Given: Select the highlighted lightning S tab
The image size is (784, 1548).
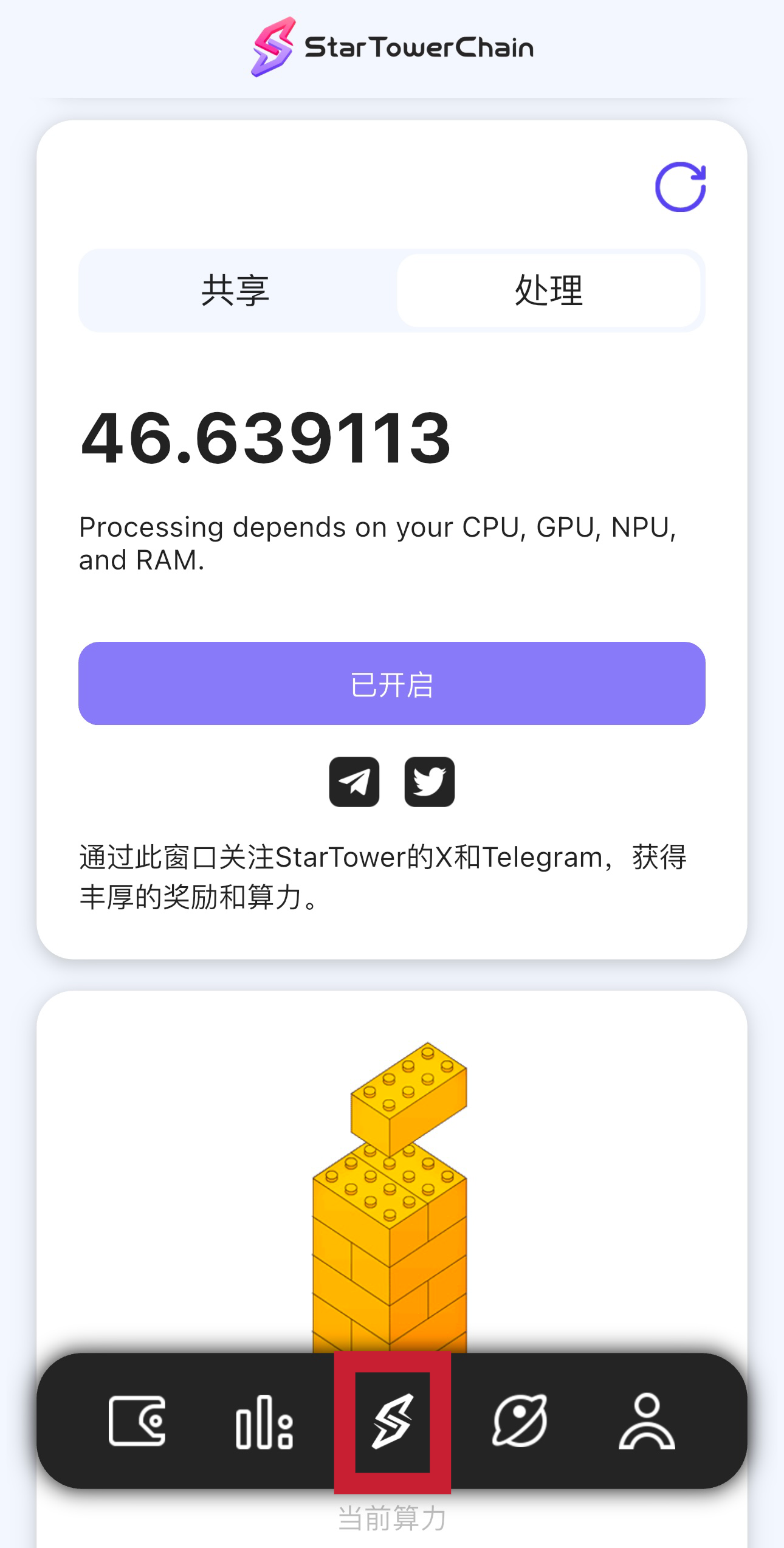Looking at the screenshot, I should click(x=393, y=1422).
